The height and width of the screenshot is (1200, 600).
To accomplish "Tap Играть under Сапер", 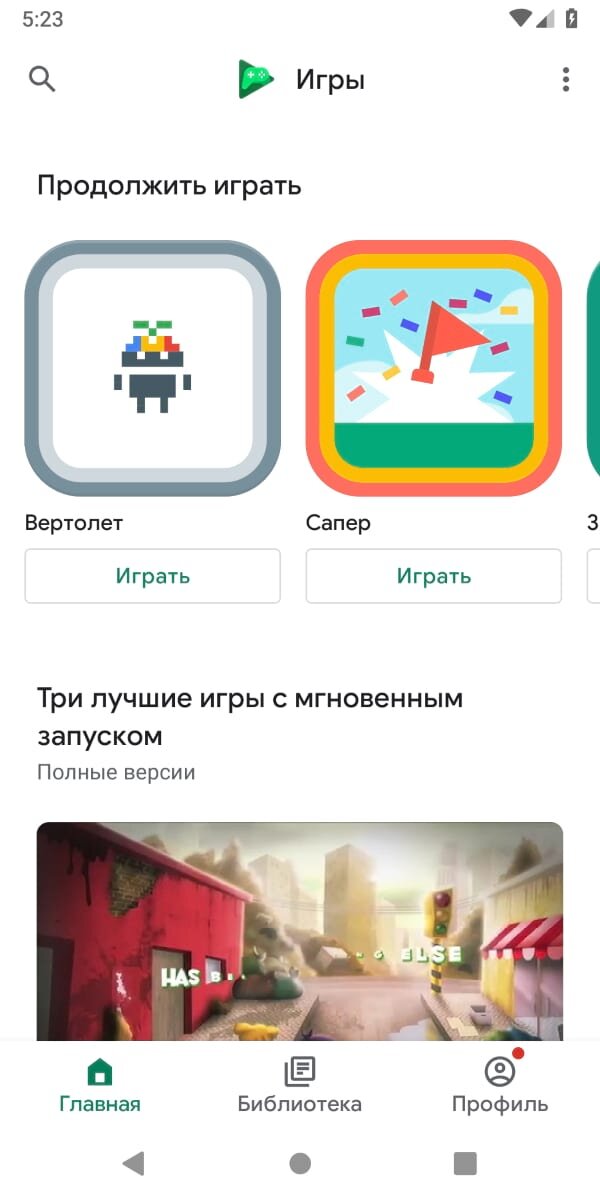I will pos(433,576).
